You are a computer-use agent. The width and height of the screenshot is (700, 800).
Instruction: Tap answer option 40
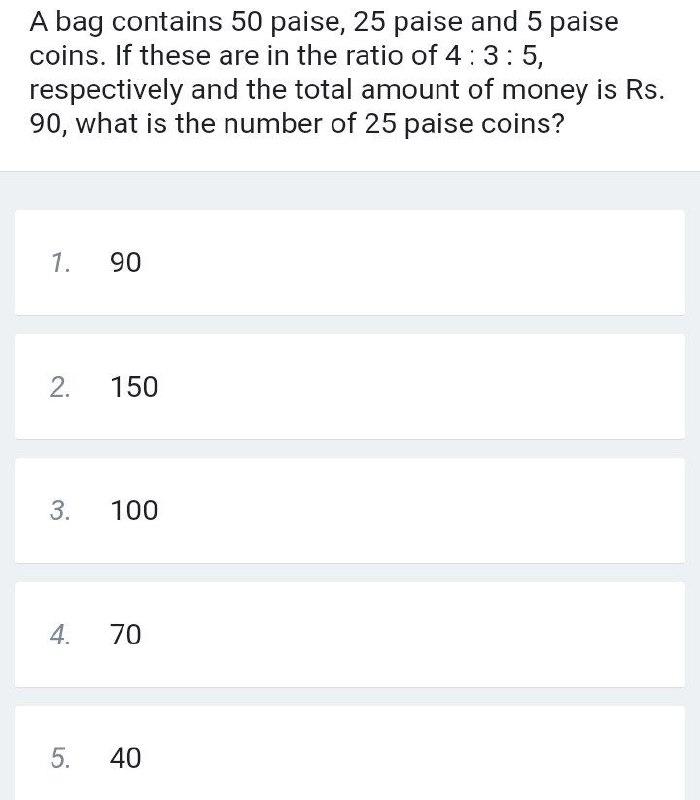126,759
